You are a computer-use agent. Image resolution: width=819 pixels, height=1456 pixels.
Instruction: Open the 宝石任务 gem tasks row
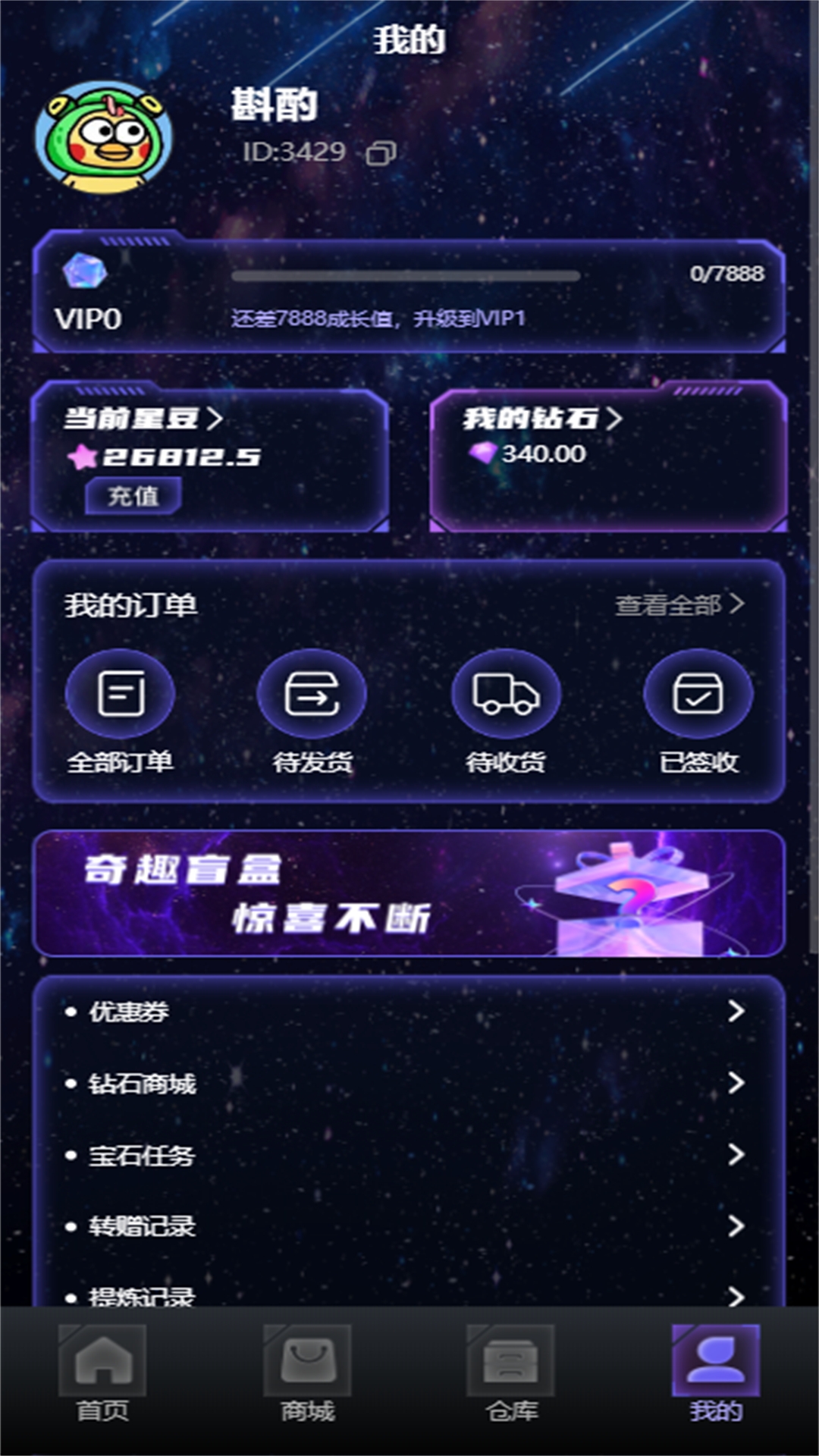(x=409, y=1155)
